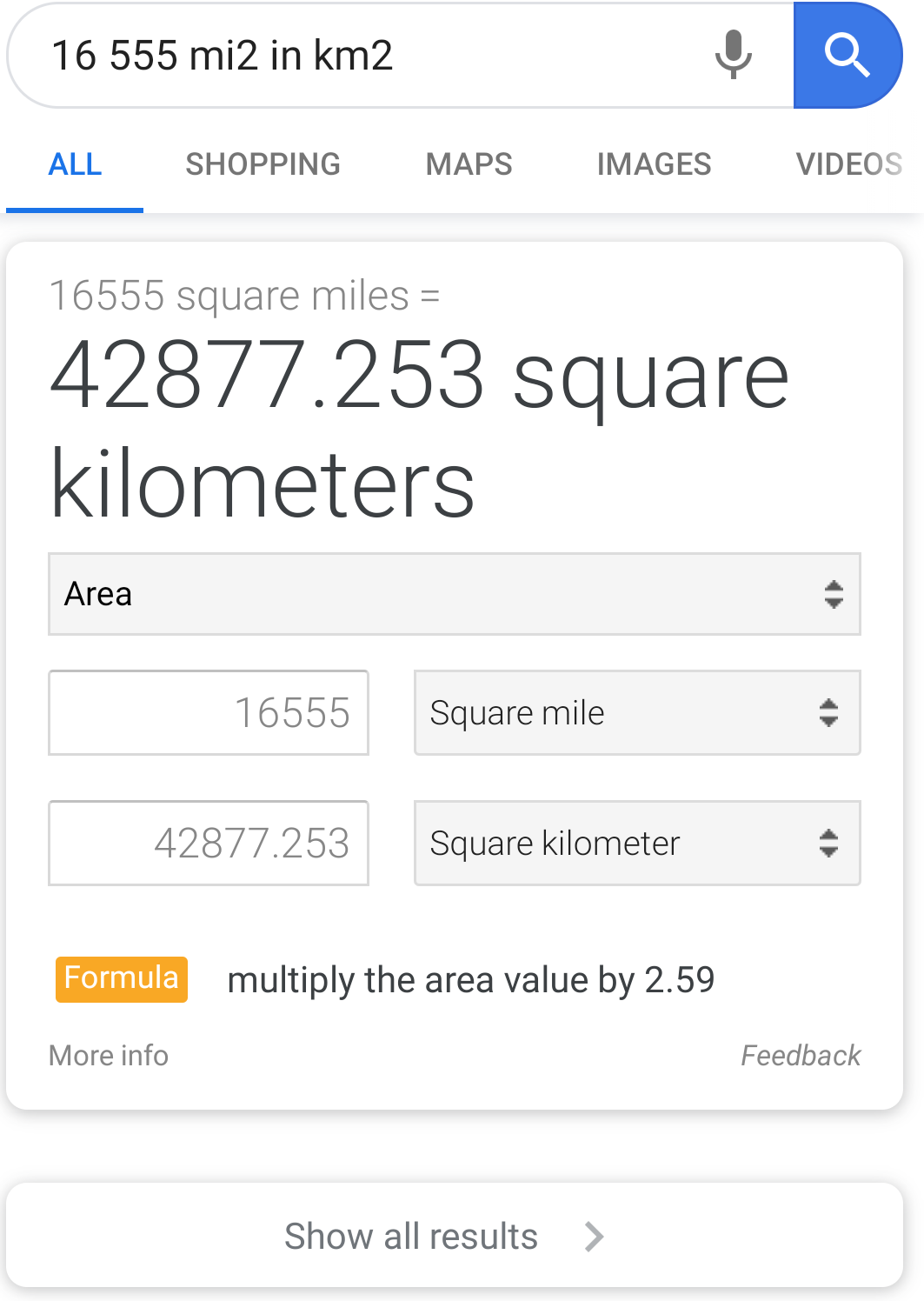Open the Images tab

pos(654,164)
